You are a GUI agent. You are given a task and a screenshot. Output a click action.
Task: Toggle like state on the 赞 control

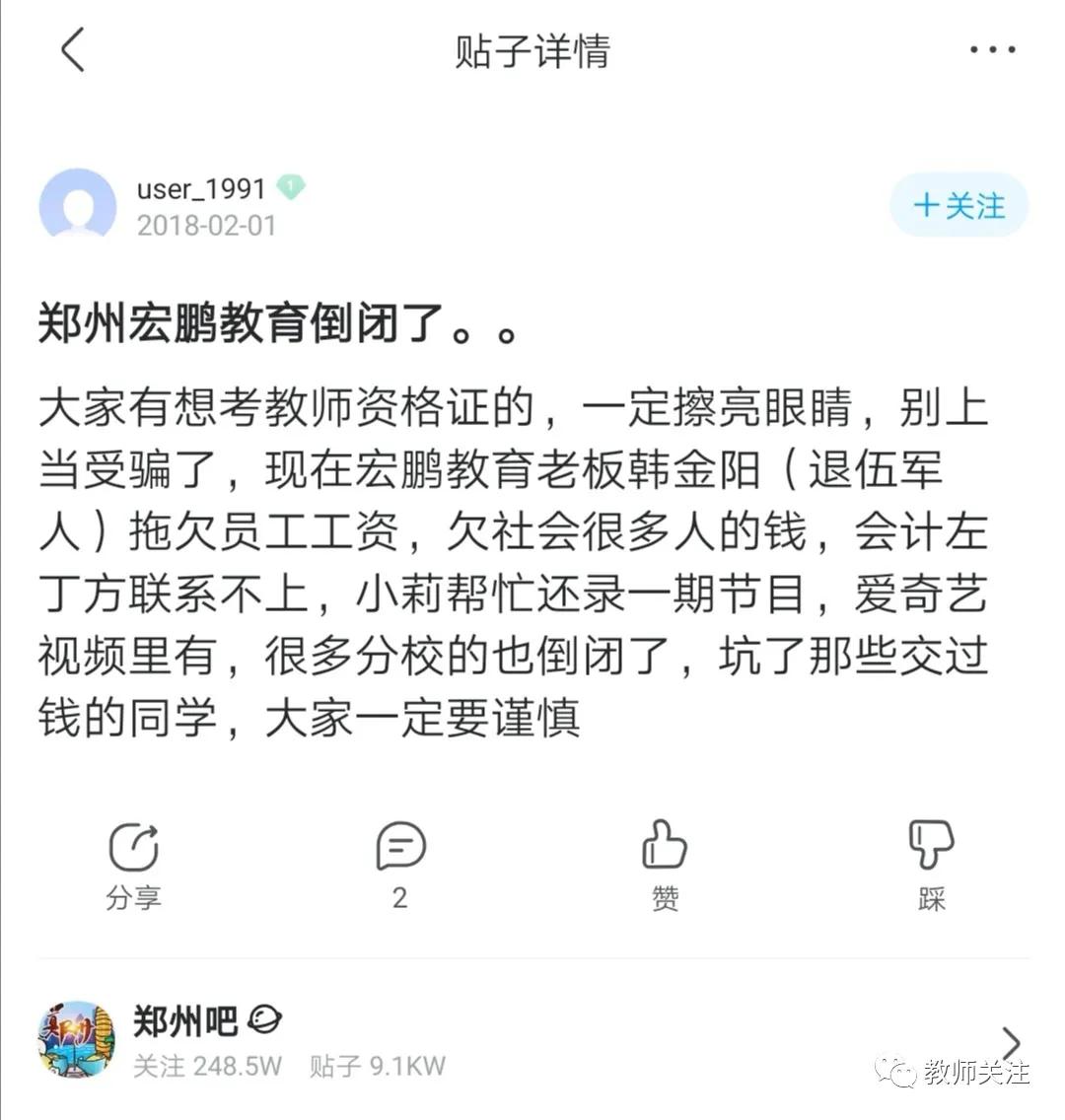coord(665,898)
